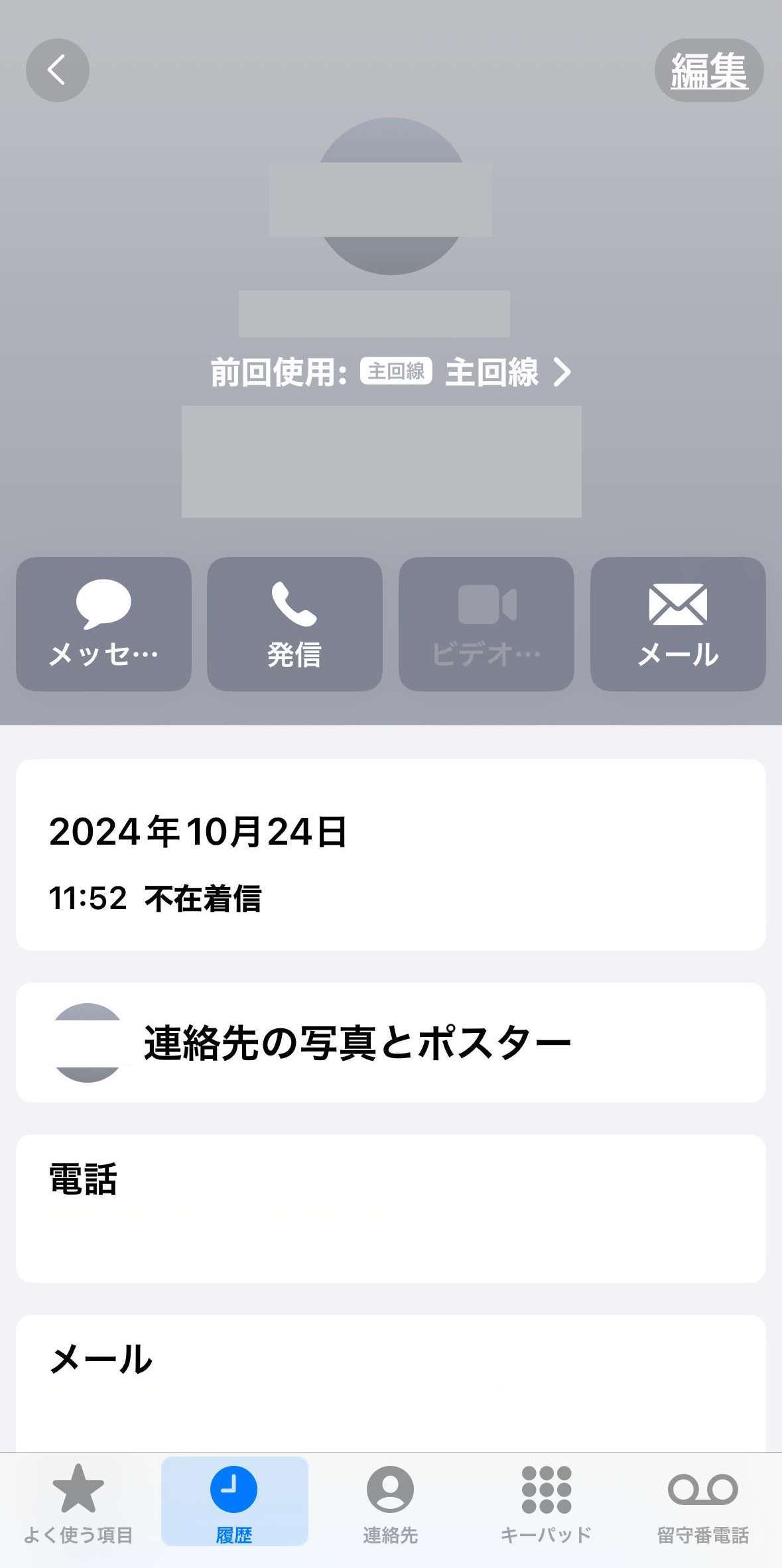
Task: Open the メール action button
Action: point(678,624)
